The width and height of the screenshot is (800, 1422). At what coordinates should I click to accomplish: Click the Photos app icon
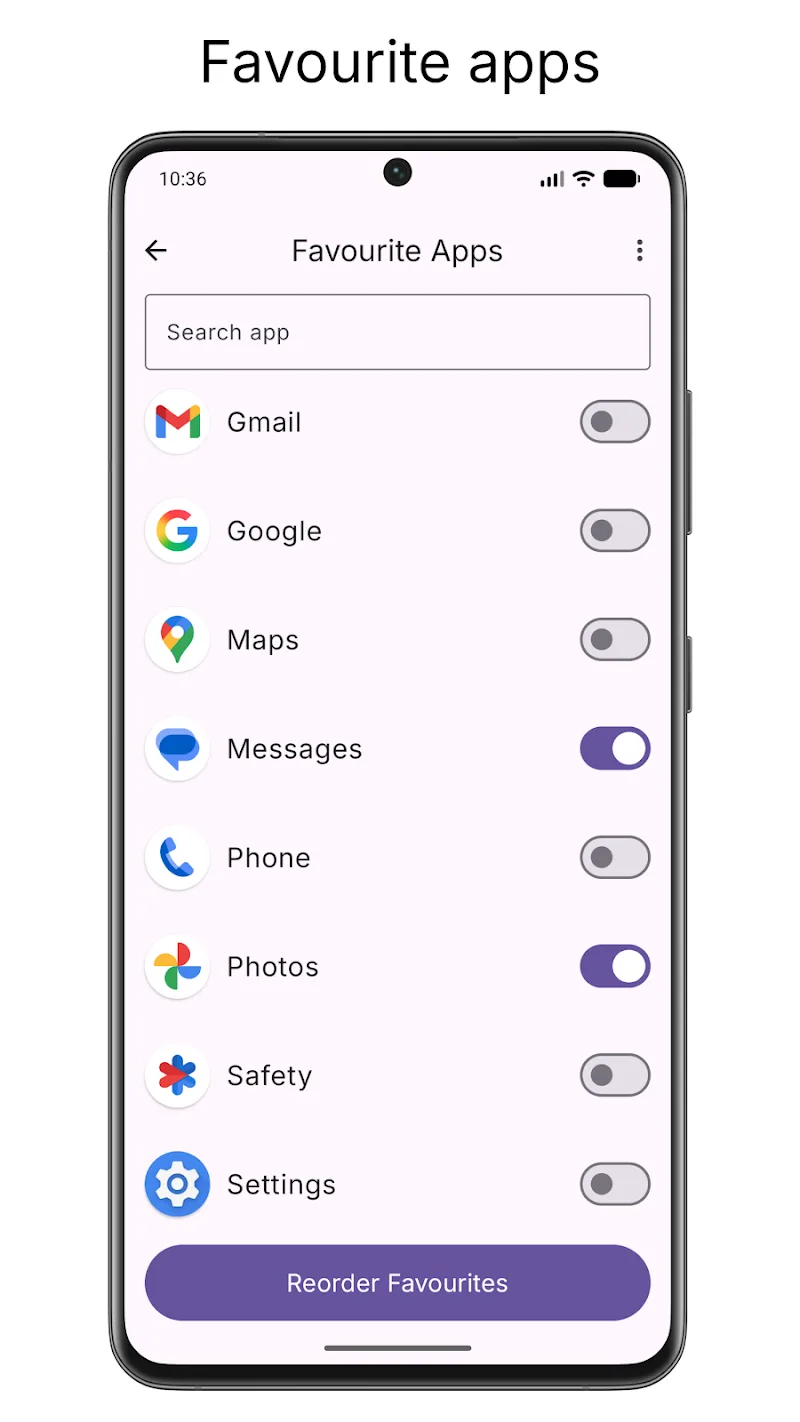coord(176,966)
